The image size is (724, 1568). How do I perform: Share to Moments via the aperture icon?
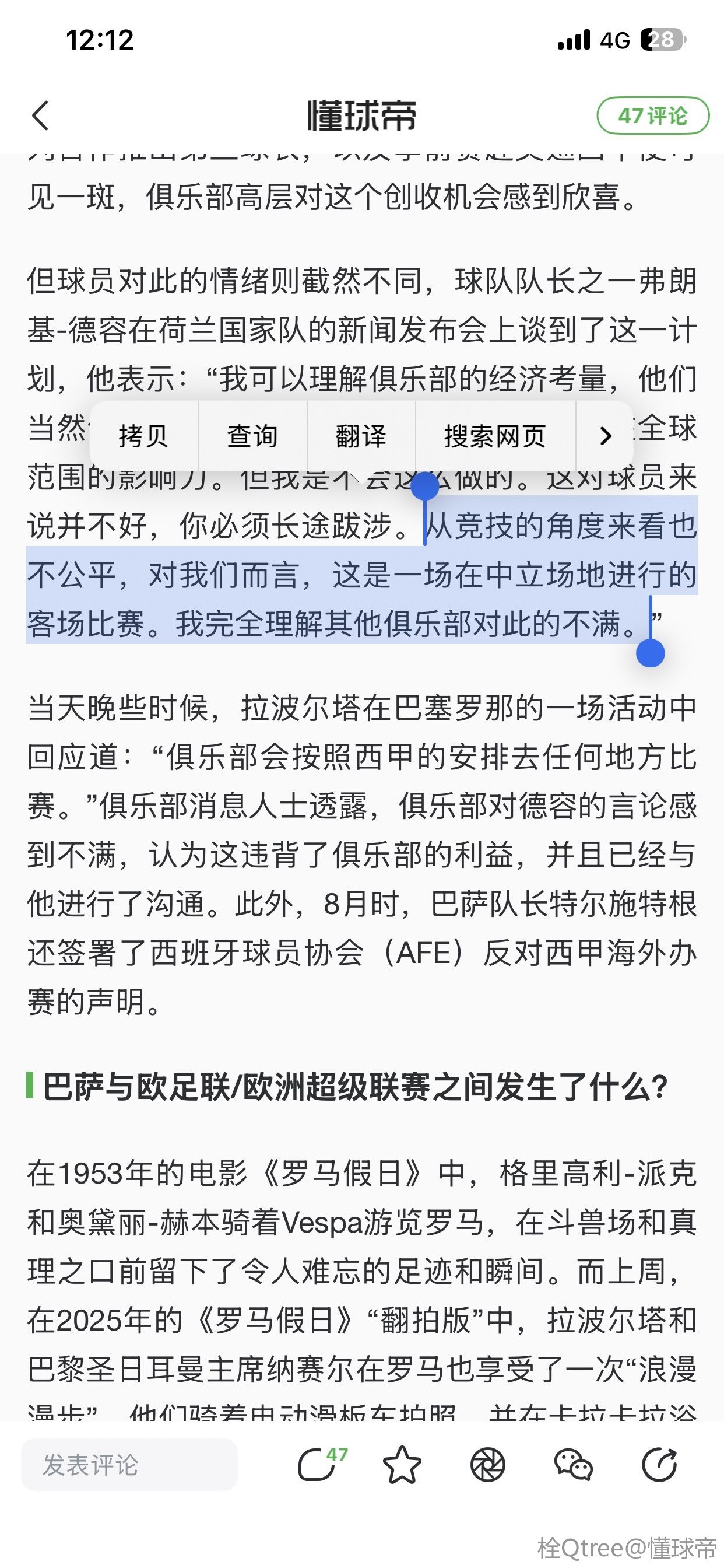(488, 1465)
